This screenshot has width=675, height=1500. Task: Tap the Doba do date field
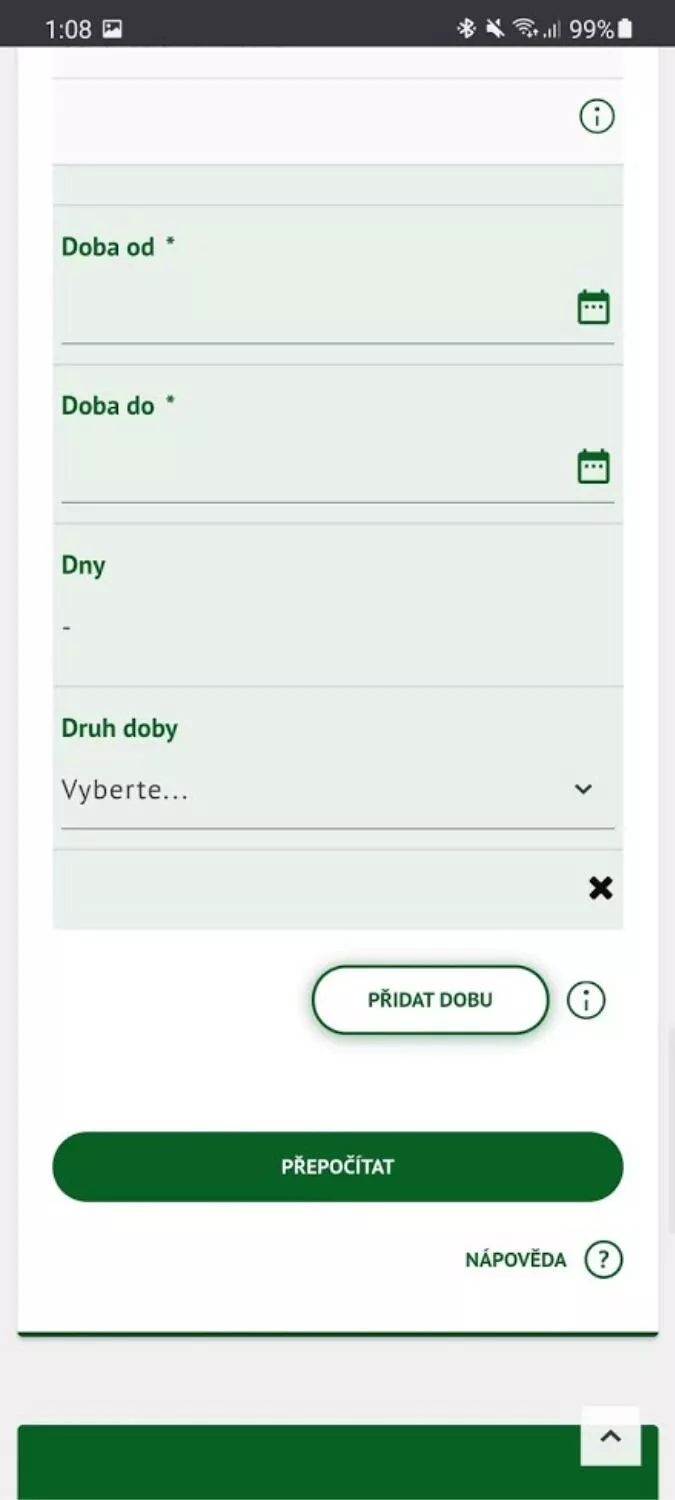coord(337,467)
